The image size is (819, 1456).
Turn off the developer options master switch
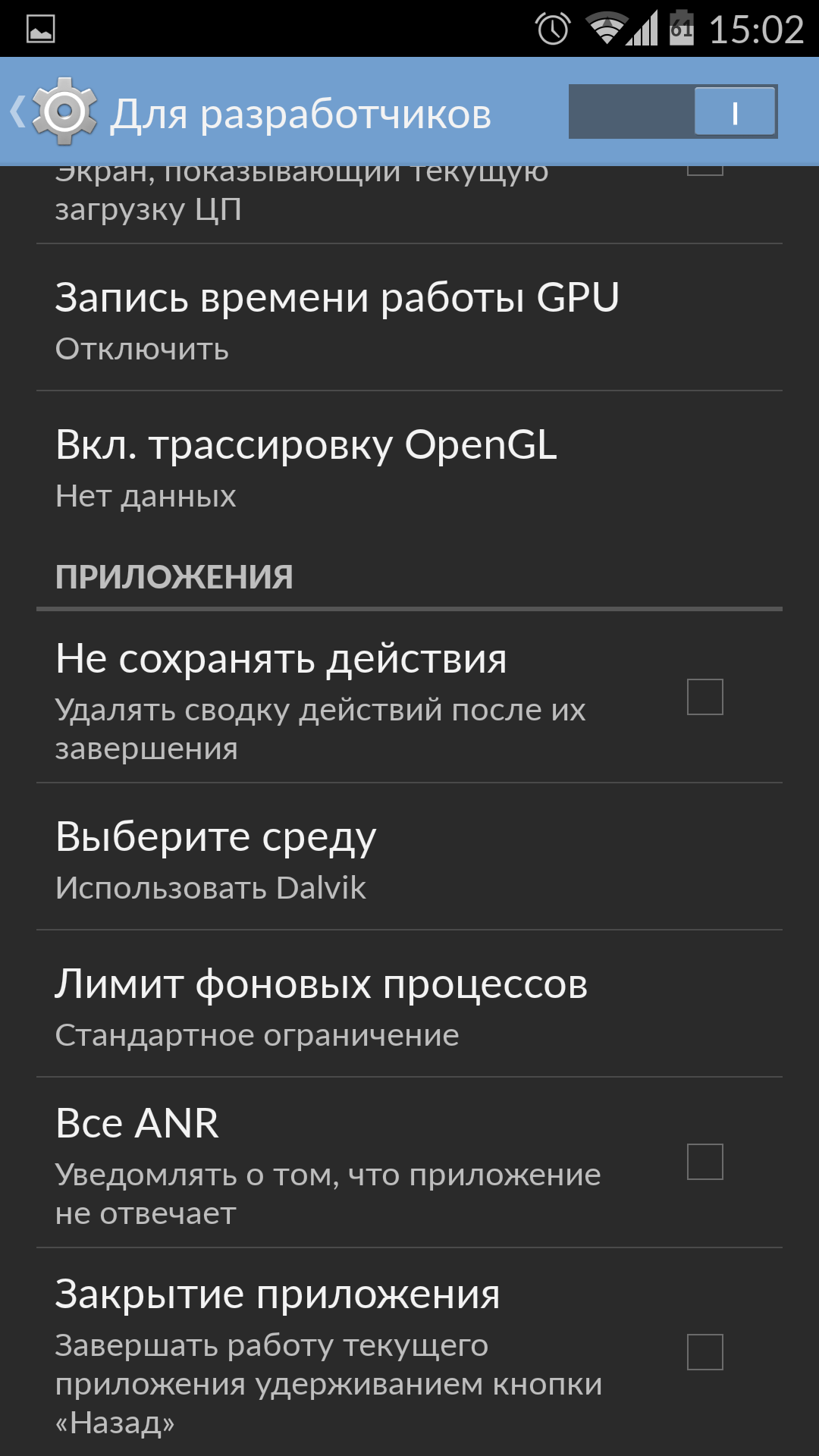(x=673, y=111)
